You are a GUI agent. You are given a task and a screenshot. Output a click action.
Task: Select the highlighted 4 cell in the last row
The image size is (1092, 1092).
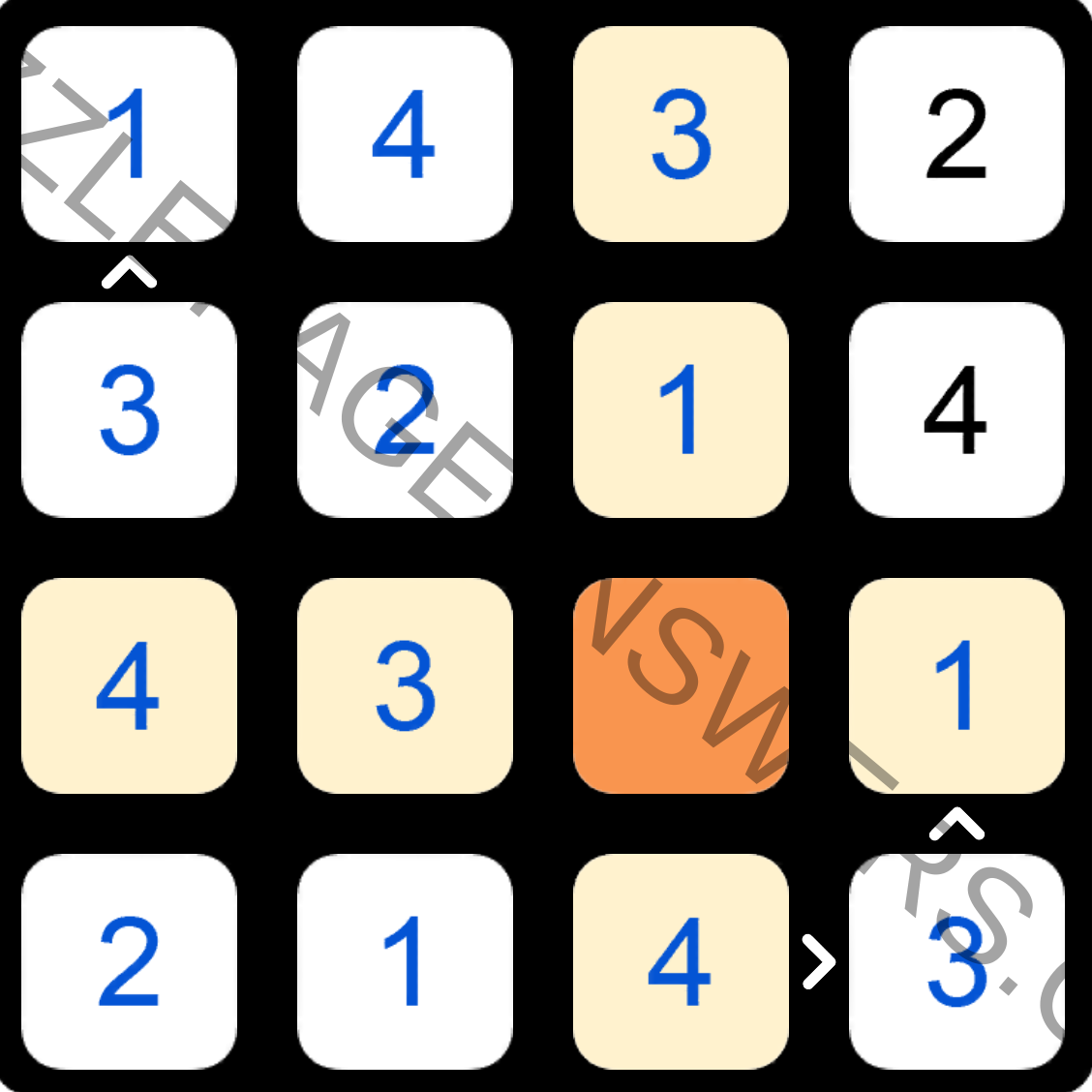point(681,961)
